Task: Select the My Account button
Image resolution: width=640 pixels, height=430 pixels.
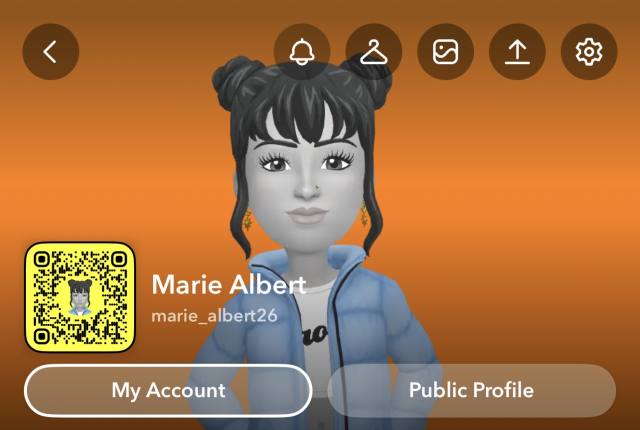Action: point(168,390)
